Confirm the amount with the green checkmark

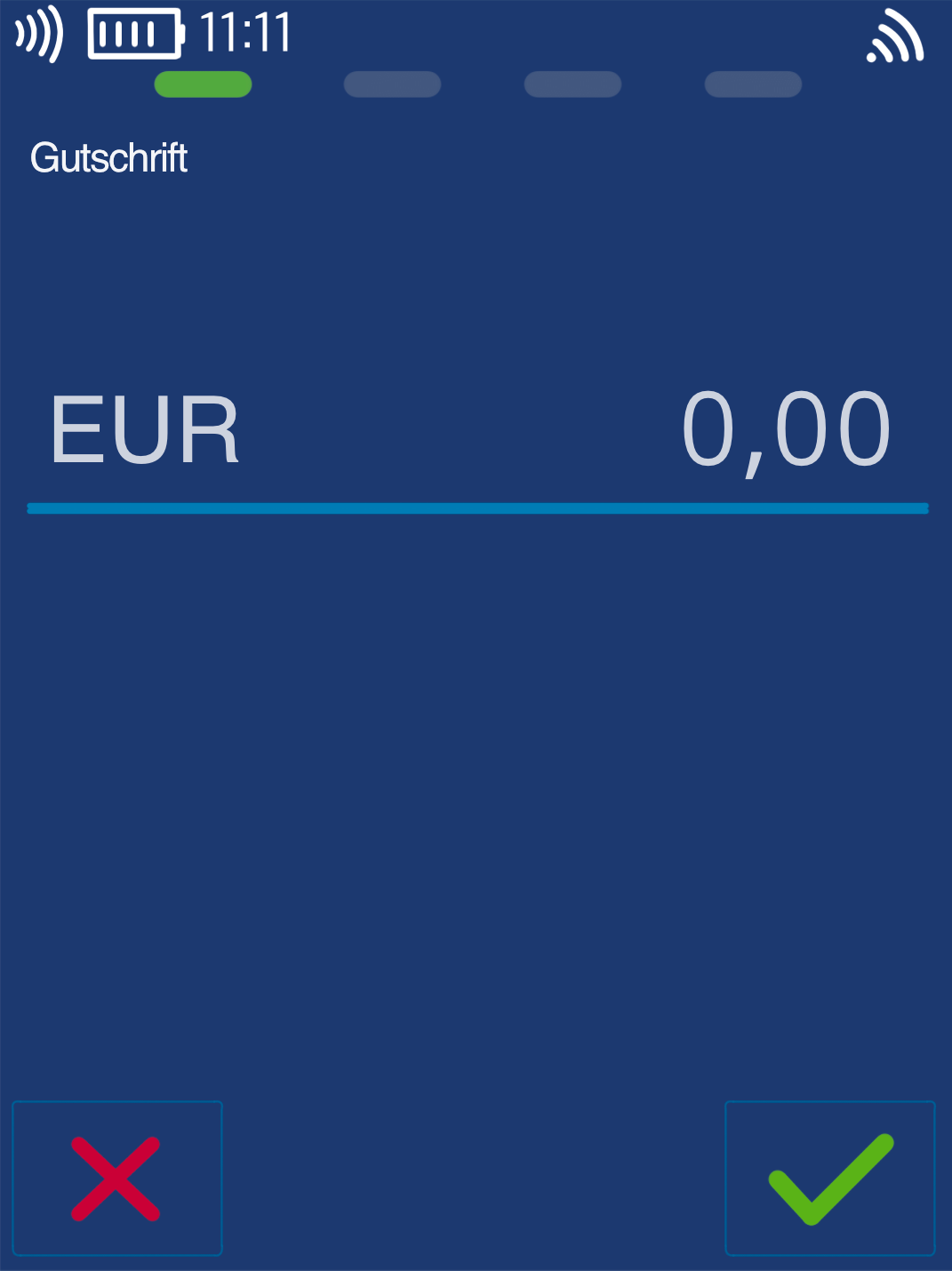830,1178
